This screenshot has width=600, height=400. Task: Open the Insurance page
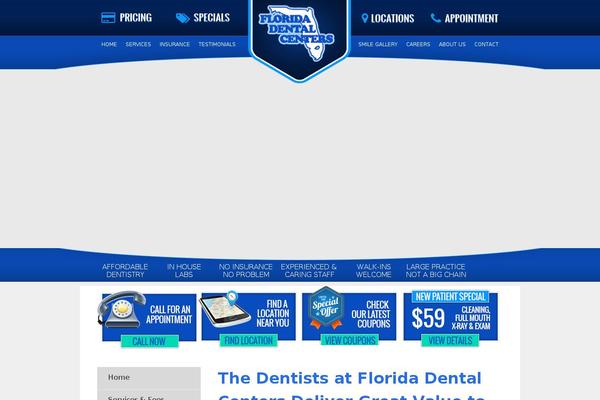[x=174, y=45]
